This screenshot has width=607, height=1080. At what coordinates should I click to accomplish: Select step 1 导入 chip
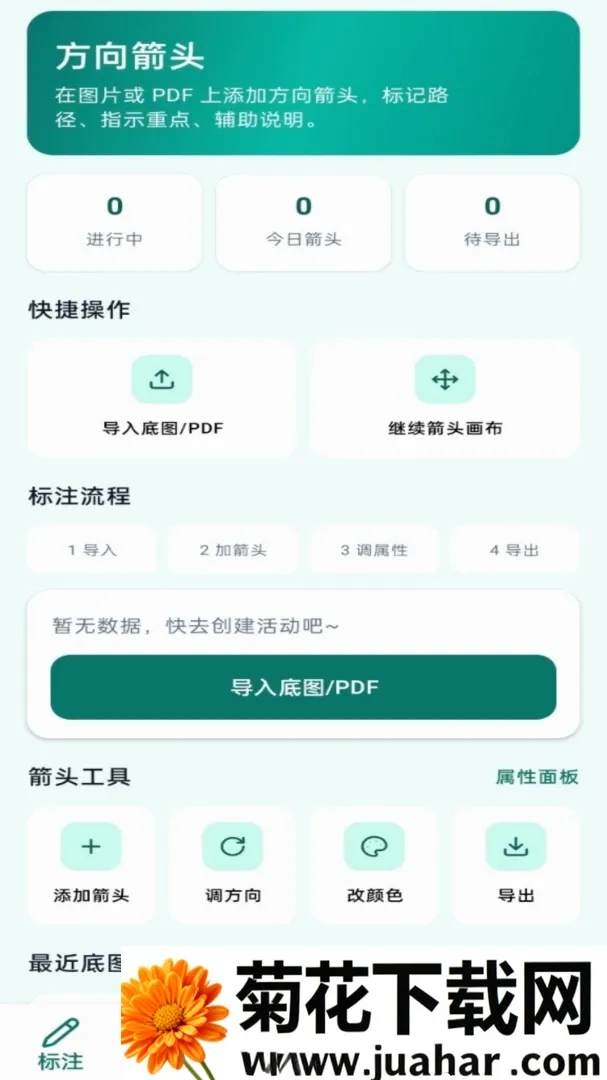coord(92,550)
